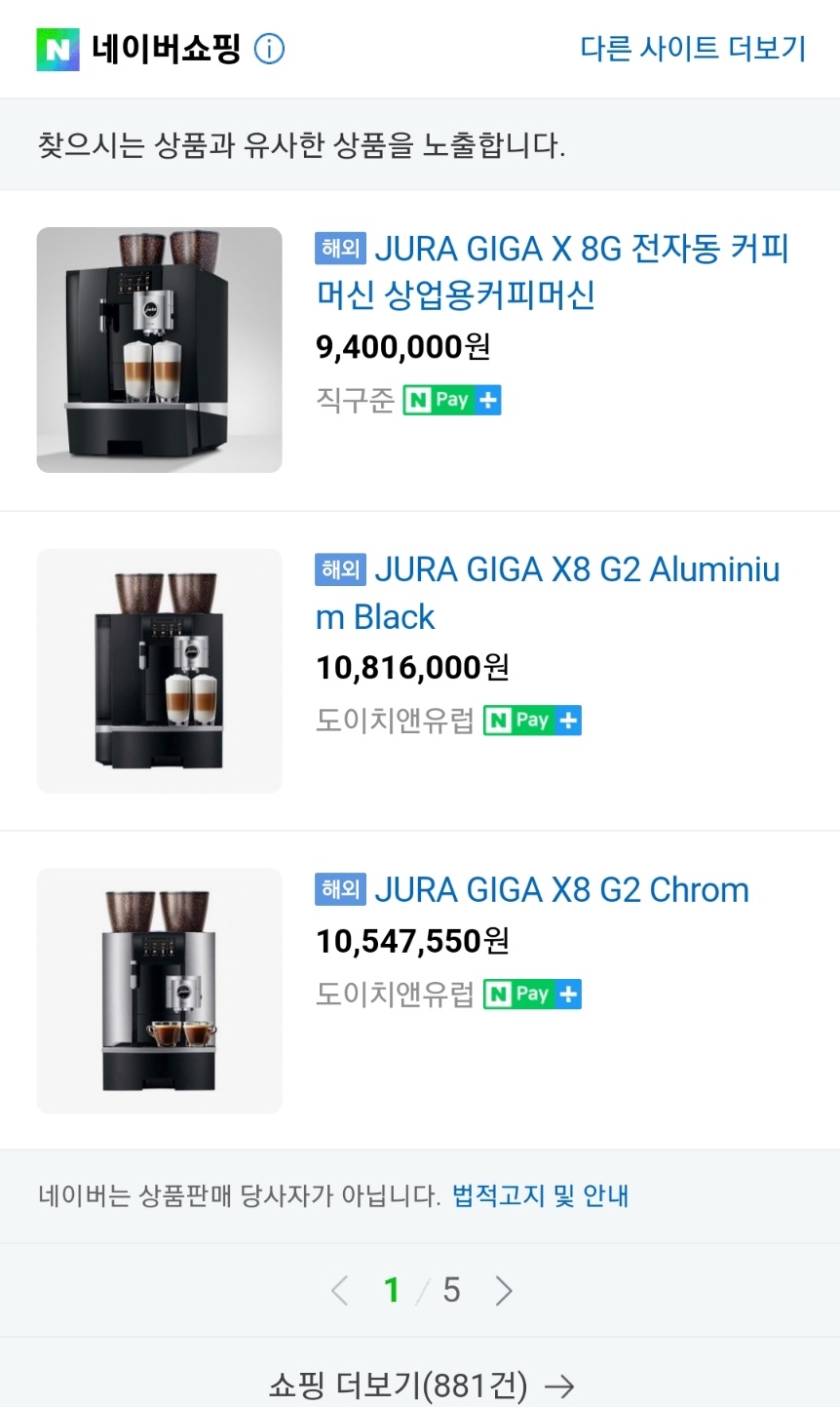
Task: Open the info icon beside 네이버쇼핑
Action: (x=269, y=49)
